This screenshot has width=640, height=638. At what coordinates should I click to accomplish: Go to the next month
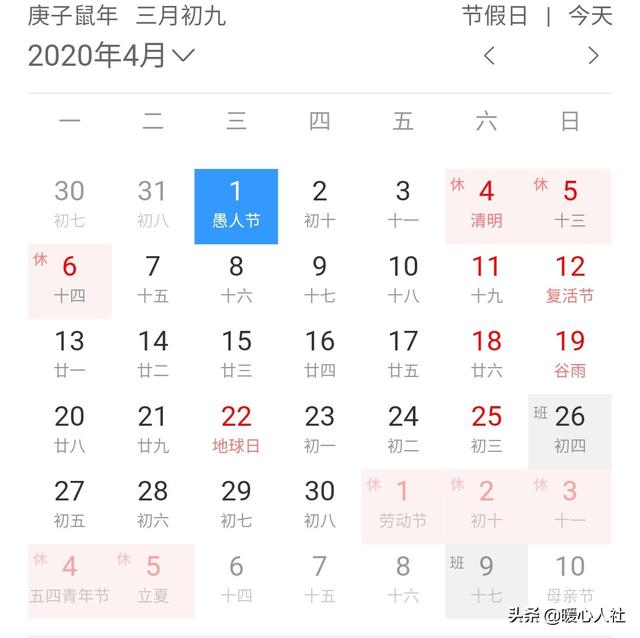coord(594,56)
